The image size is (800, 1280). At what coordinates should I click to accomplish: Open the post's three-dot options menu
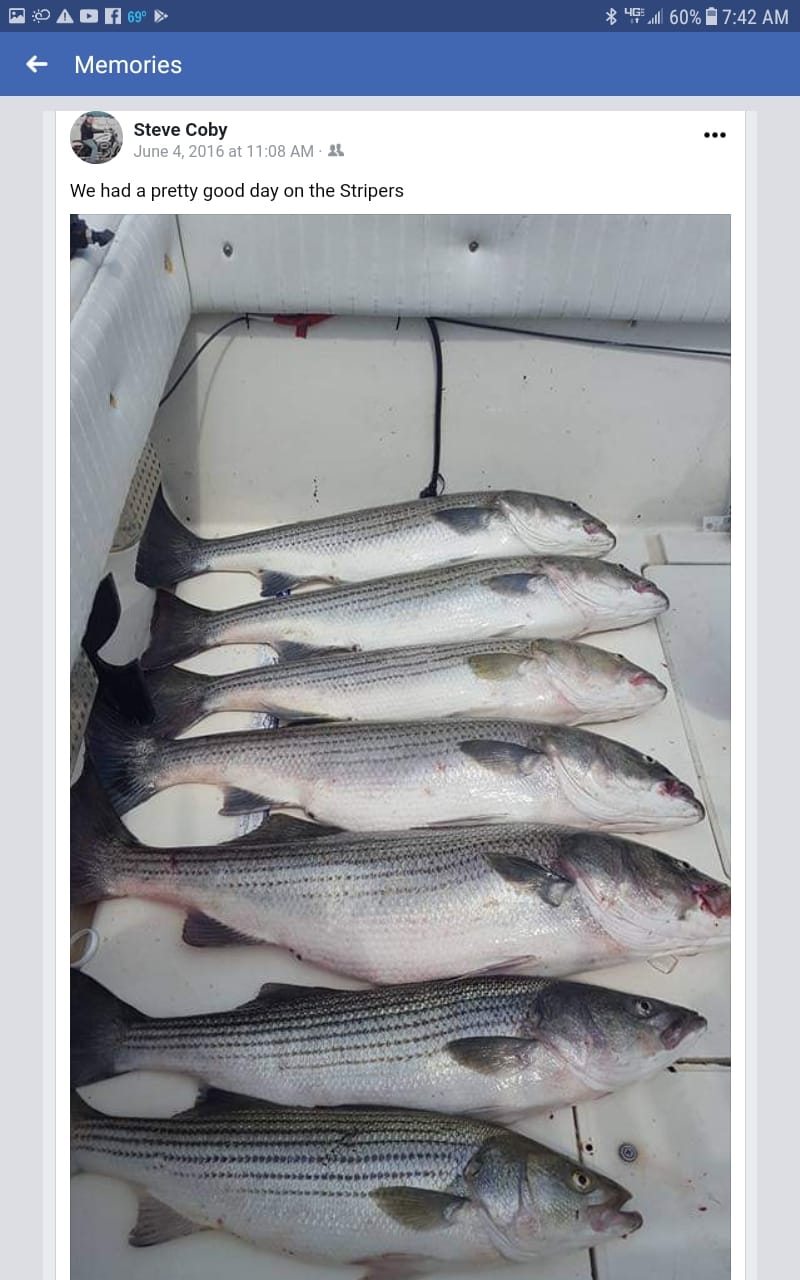click(714, 135)
